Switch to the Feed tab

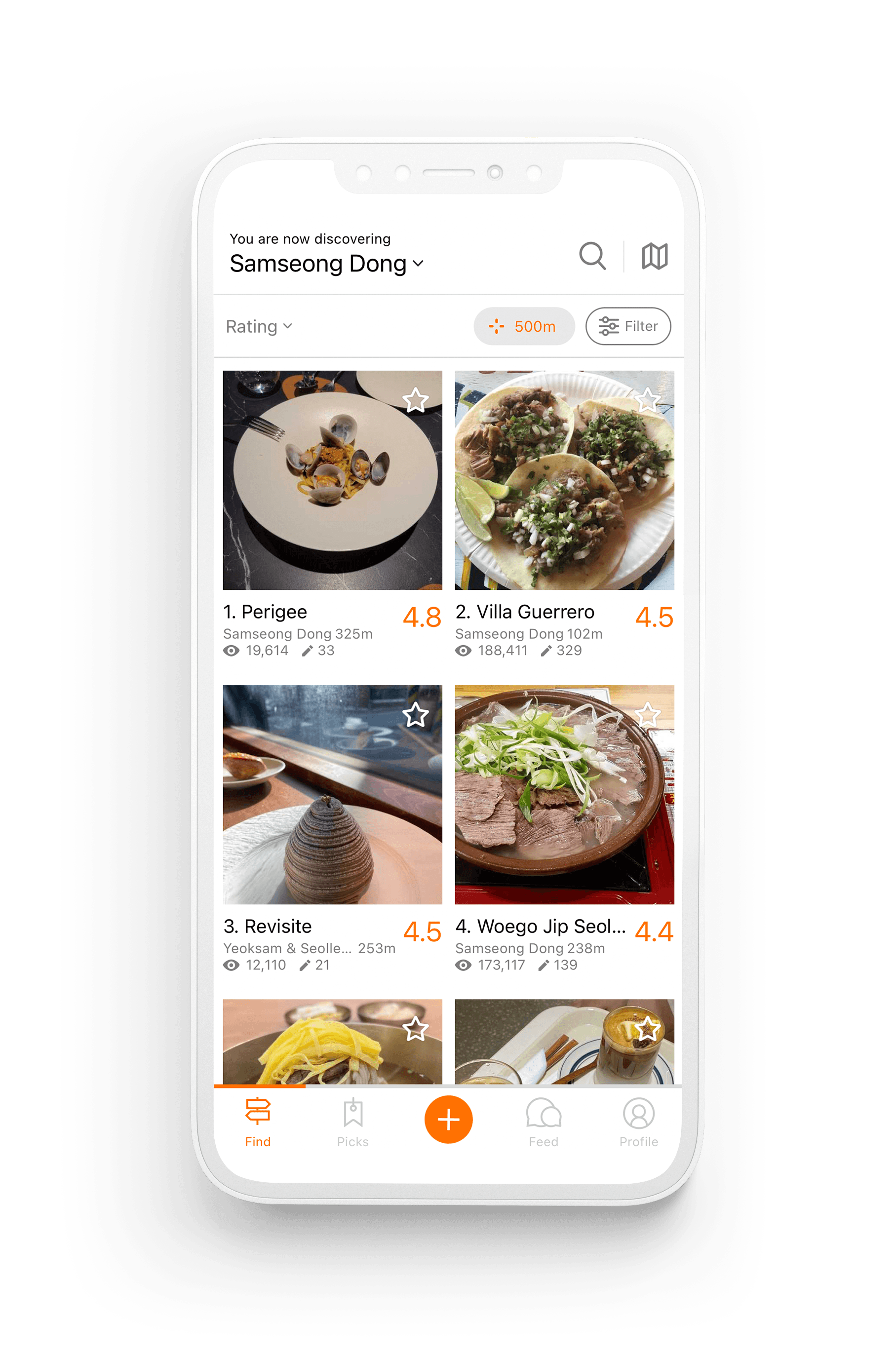pos(544,1122)
